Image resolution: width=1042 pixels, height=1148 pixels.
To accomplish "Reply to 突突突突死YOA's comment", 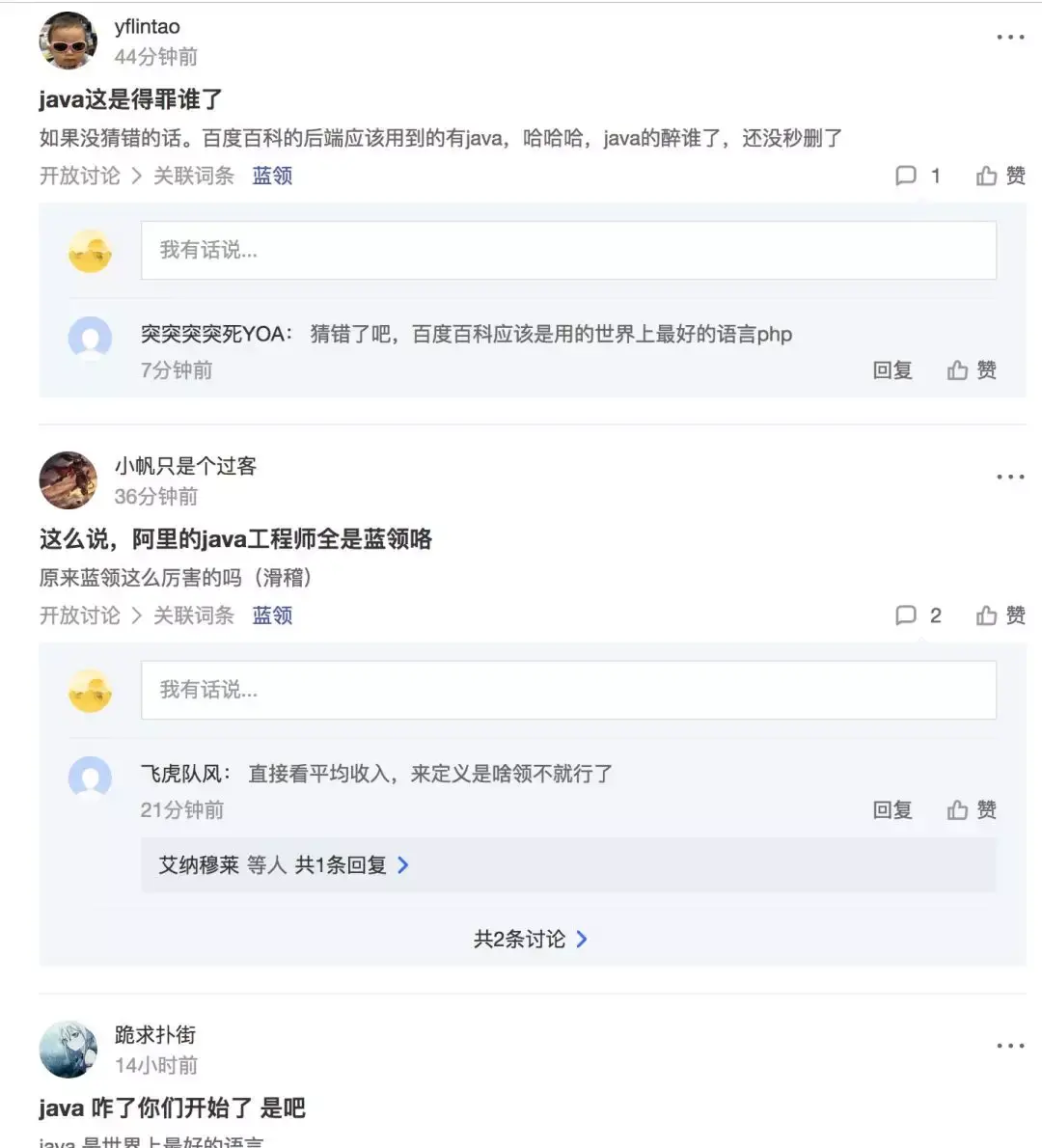I will coord(891,370).
